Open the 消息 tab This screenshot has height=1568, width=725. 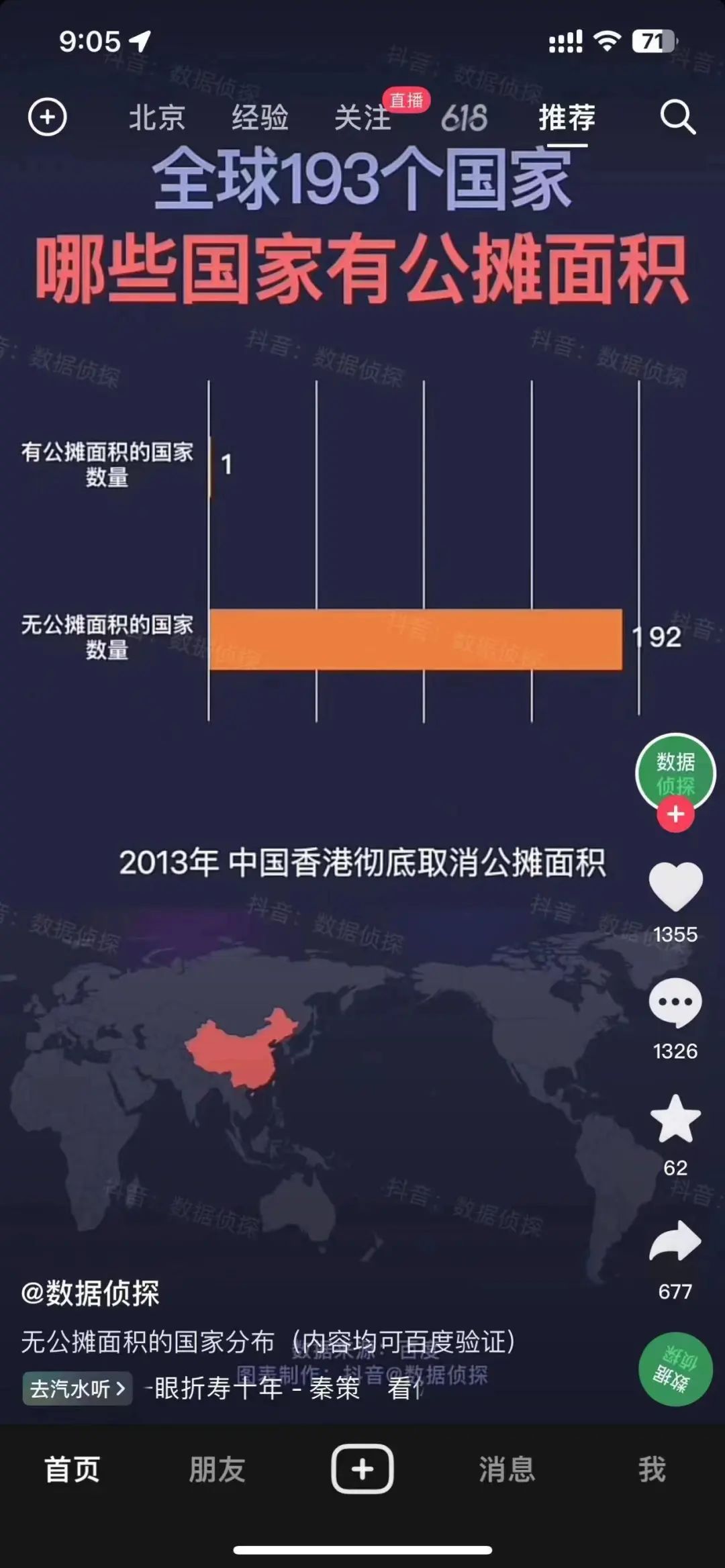point(507,1469)
